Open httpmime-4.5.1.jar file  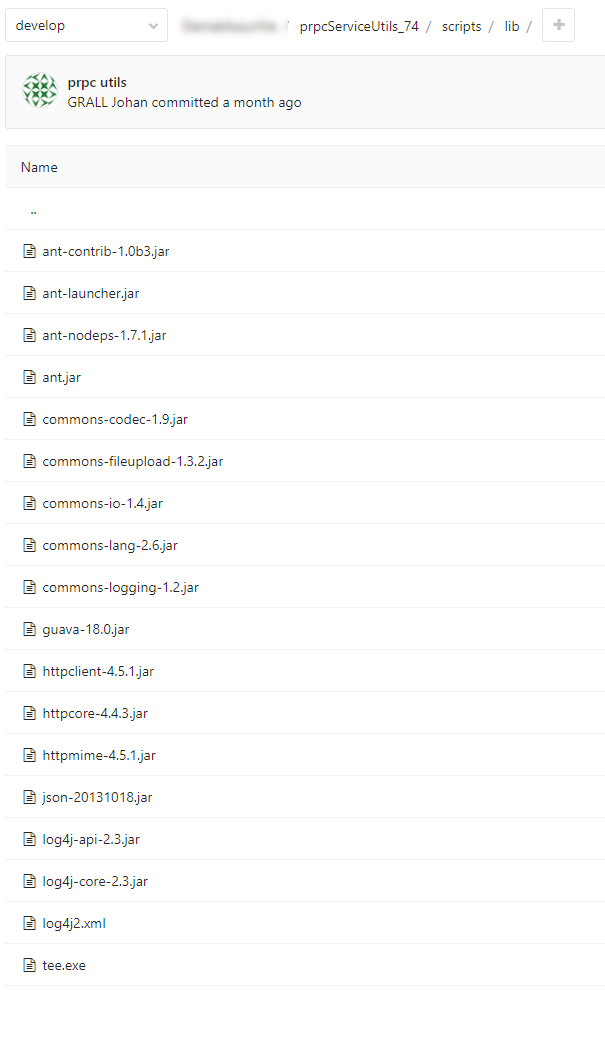[x=99, y=754]
